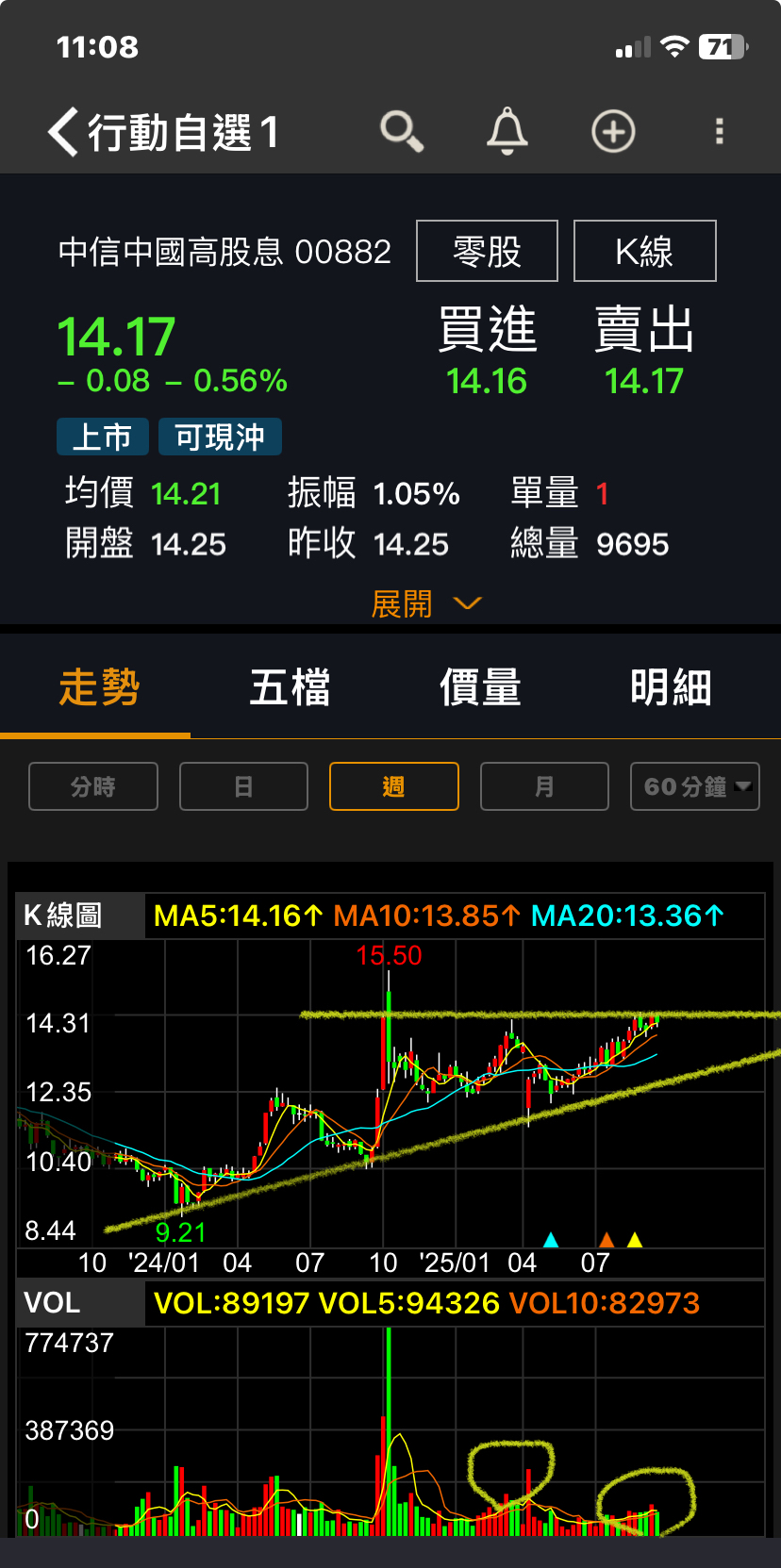Tap the 零股 odd-lot button
This screenshot has width=781, height=1568.
click(x=486, y=251)
